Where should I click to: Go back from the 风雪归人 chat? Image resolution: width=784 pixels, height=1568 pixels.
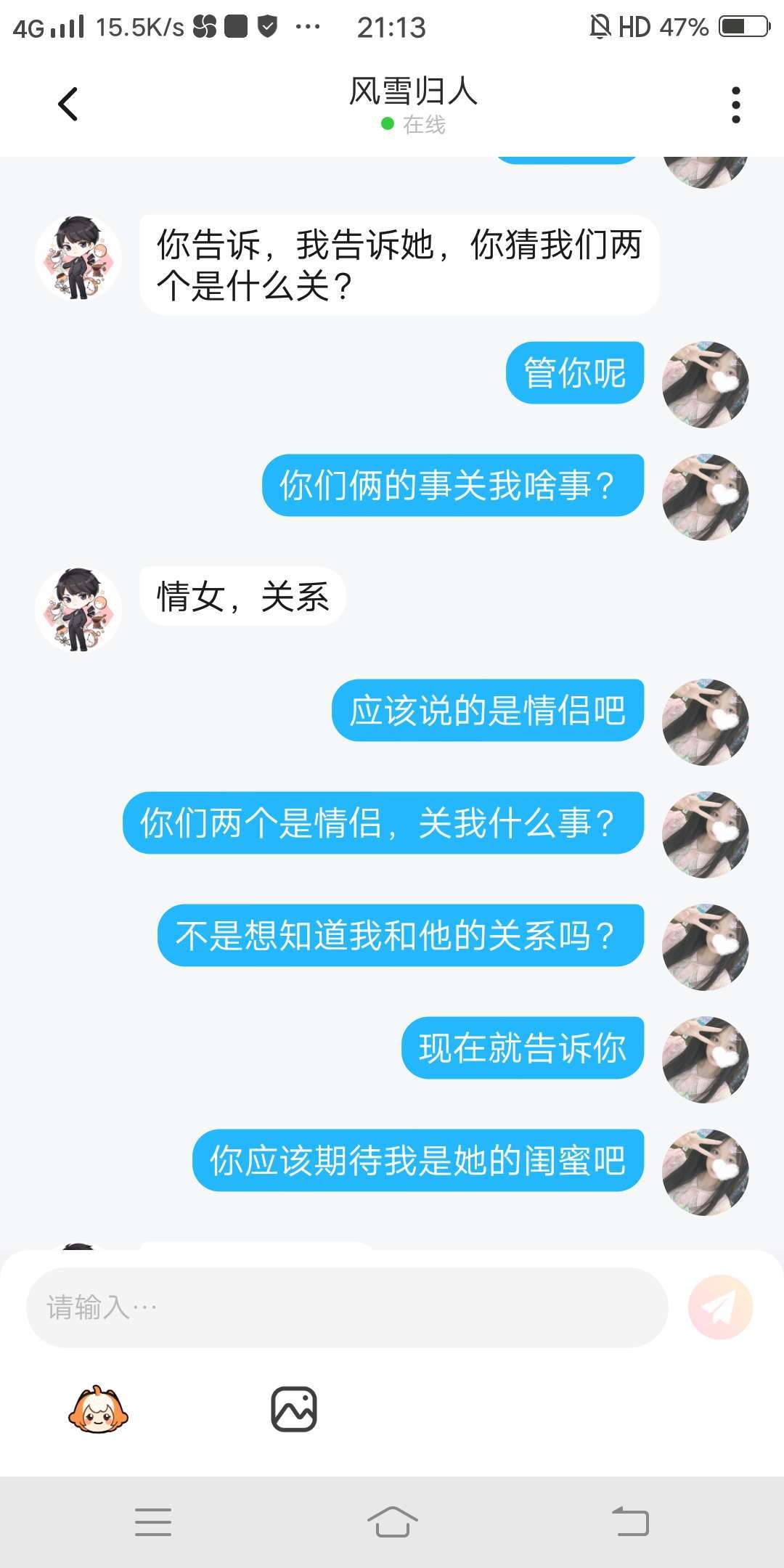[68, 105]
